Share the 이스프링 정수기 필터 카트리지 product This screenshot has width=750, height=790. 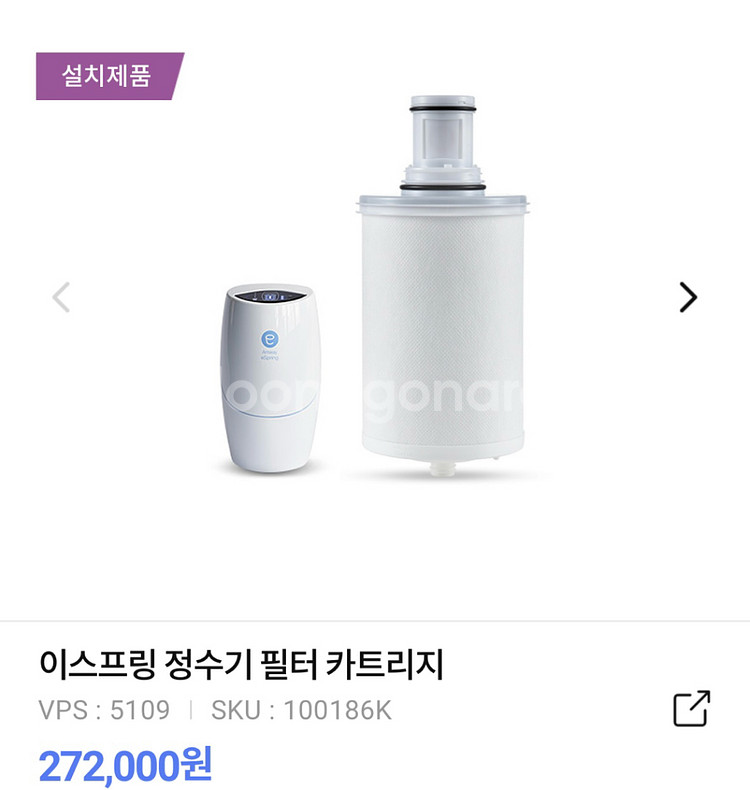click(x=691, y=708)
